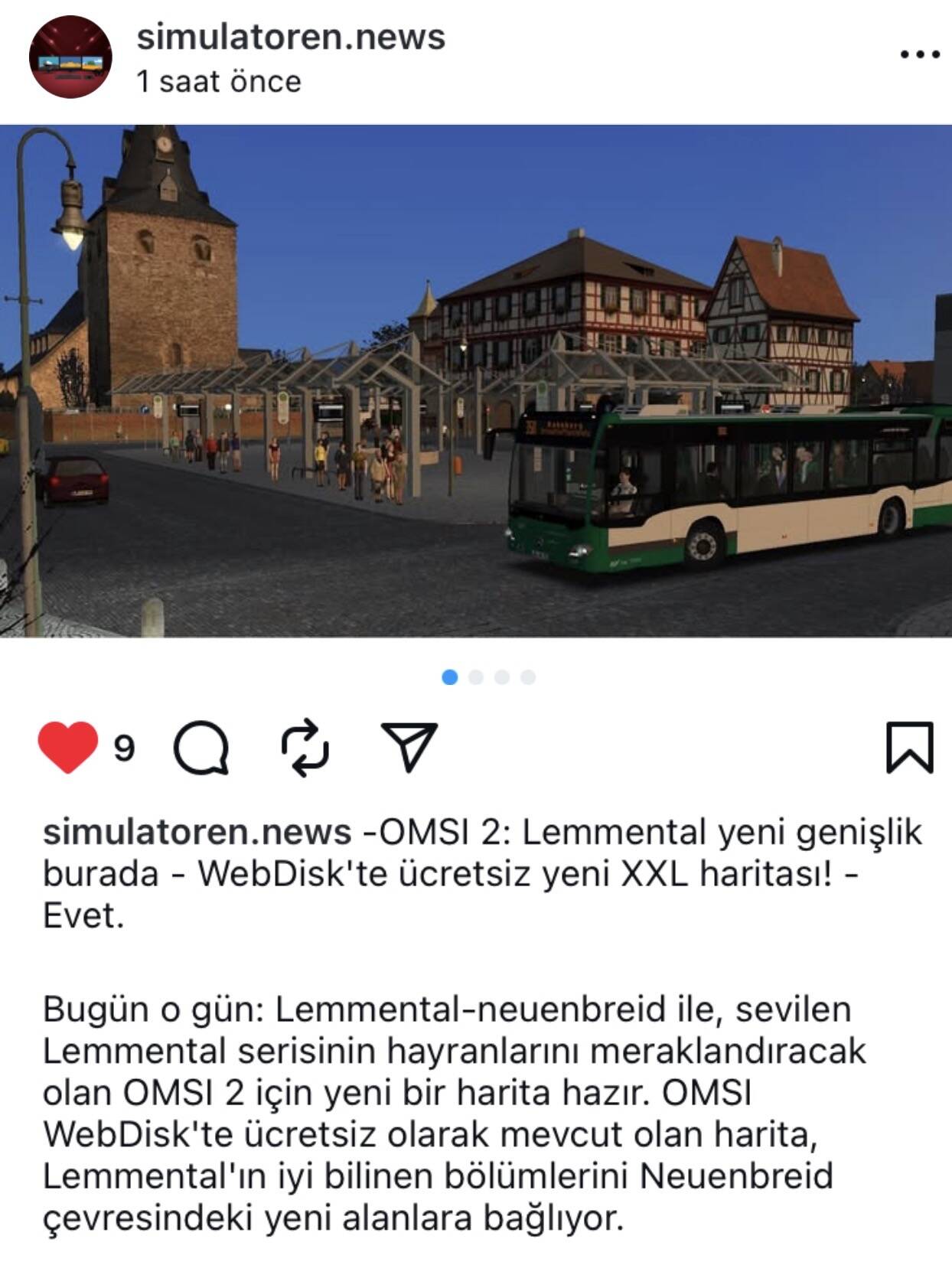The height and width of the screenshot is (1262, 952).
Task: Open simulatoren.news profile picture
Action: tap(70, 57)
